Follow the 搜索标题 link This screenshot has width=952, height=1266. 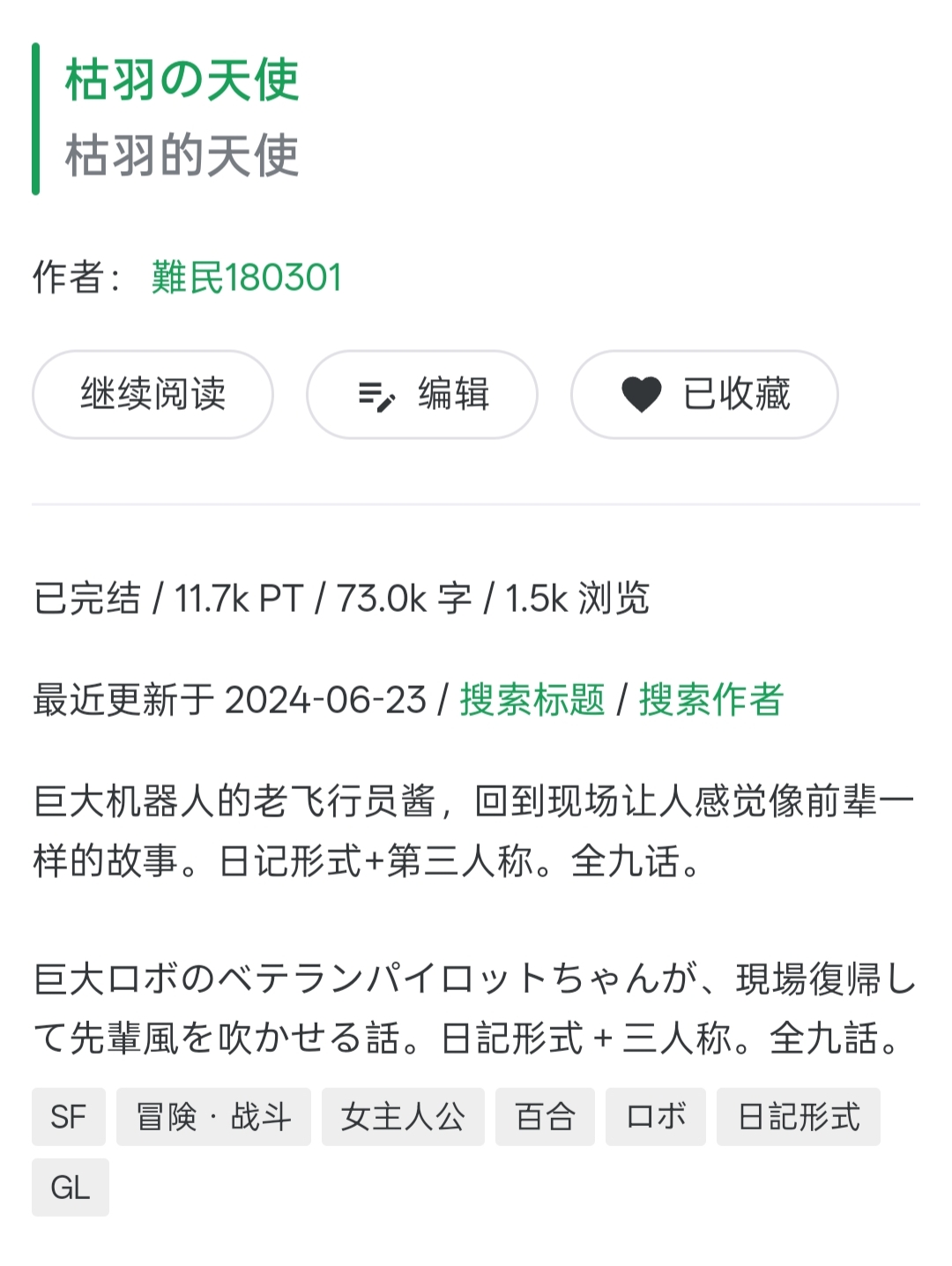pos(532,700)
